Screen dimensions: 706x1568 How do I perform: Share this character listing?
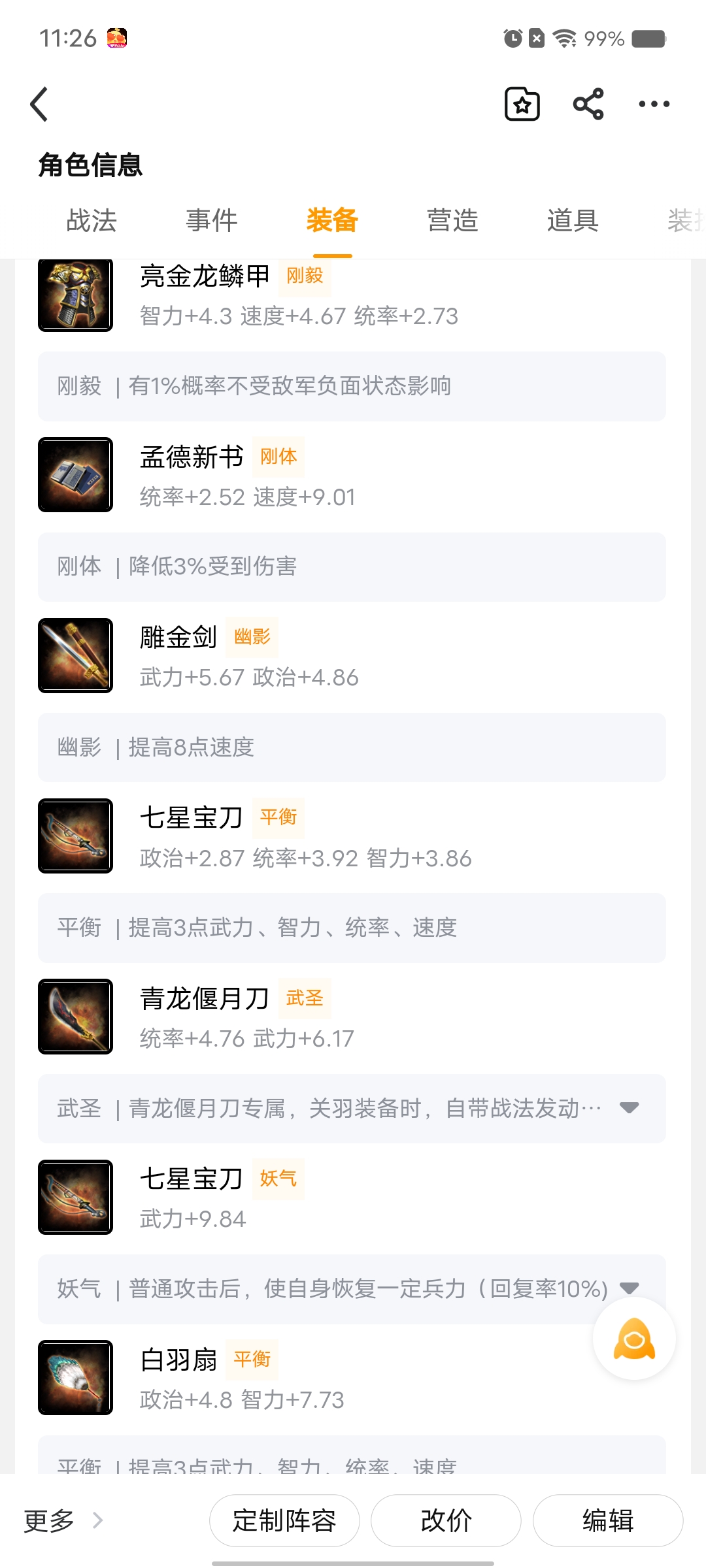[588, 105]
